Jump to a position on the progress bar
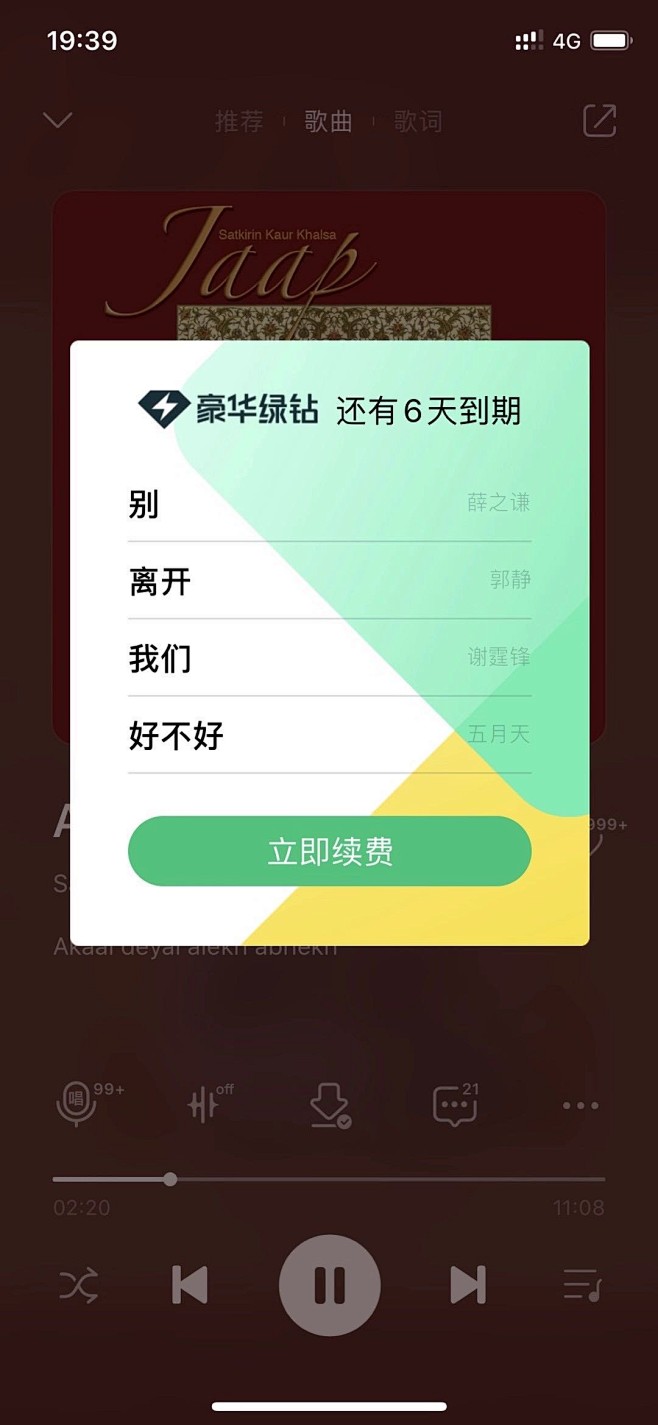This screenshot has height=1425, width=658. pyautogui.click(x=329, y=1180)
